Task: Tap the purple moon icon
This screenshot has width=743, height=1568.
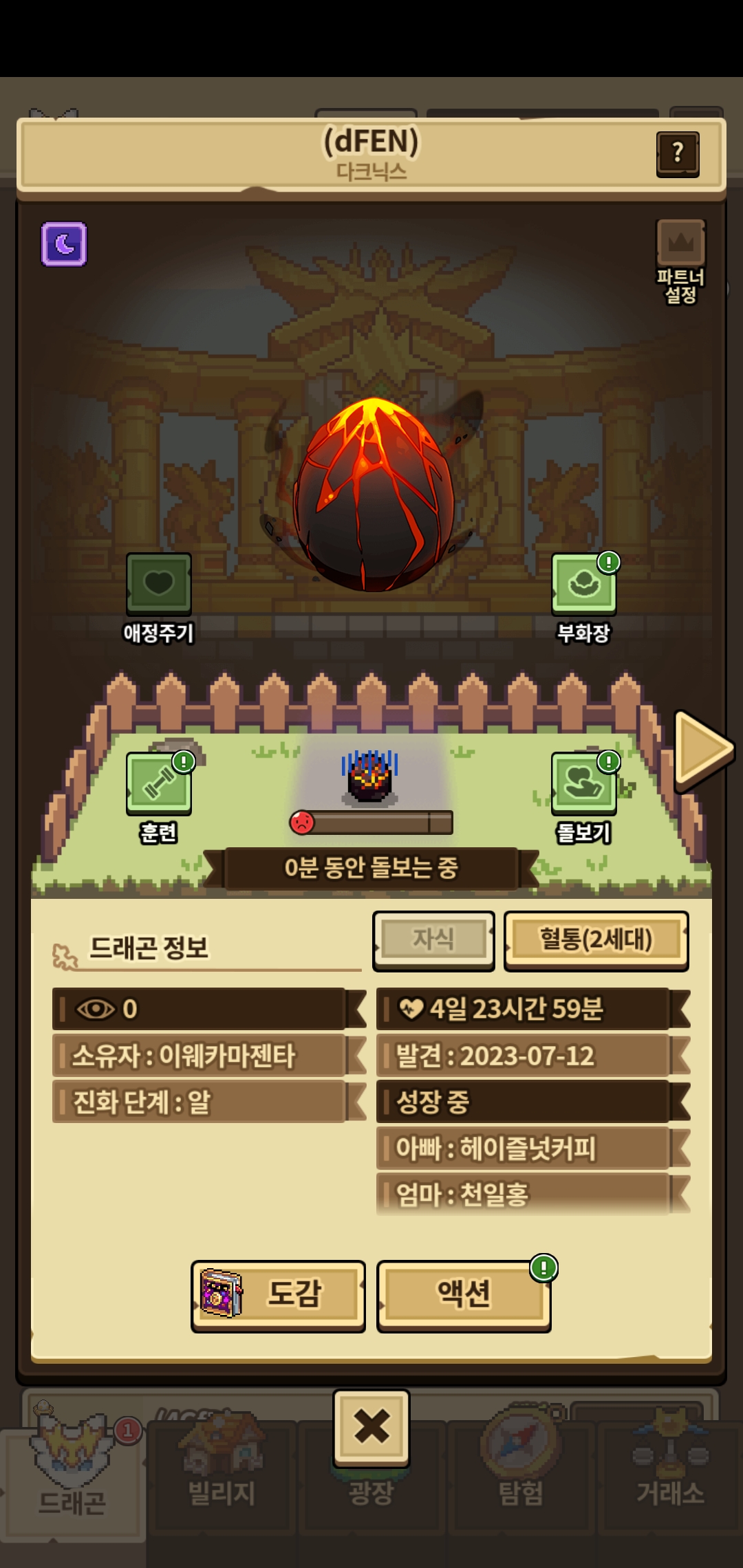Action: click(x=64, y=243)
